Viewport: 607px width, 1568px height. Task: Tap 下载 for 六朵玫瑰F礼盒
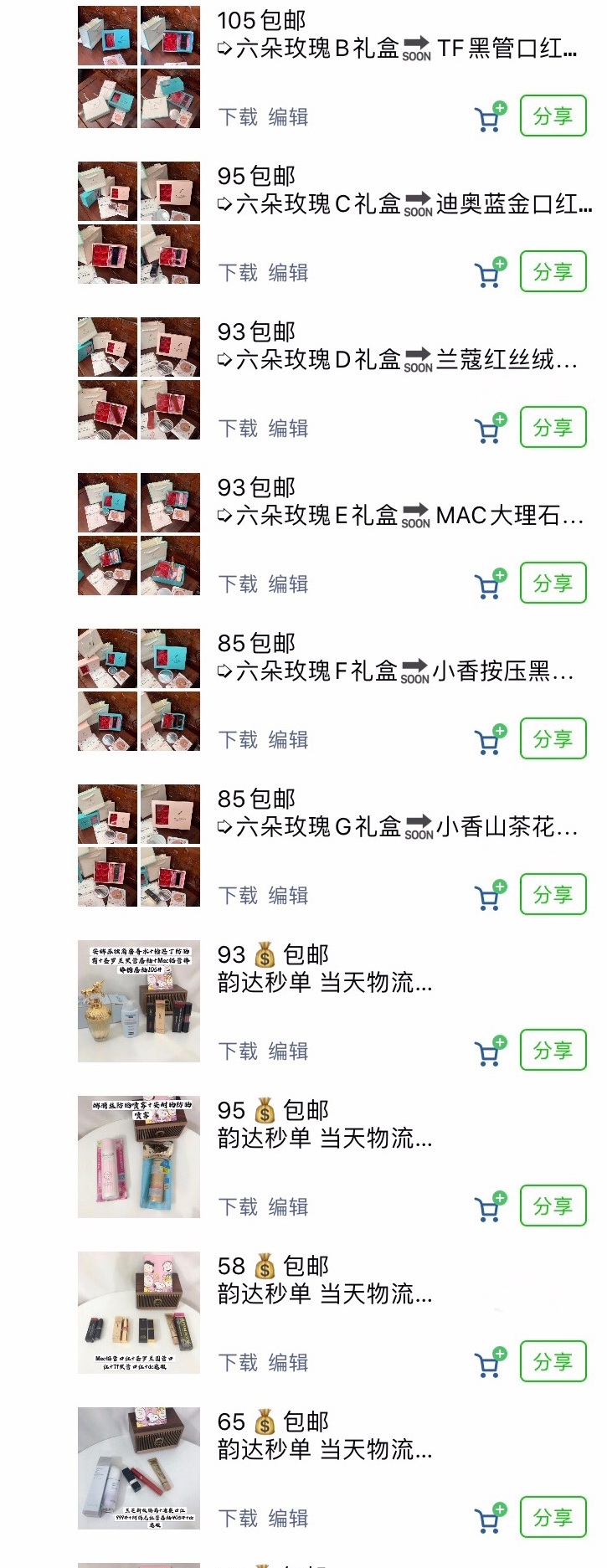coord(238,740)
